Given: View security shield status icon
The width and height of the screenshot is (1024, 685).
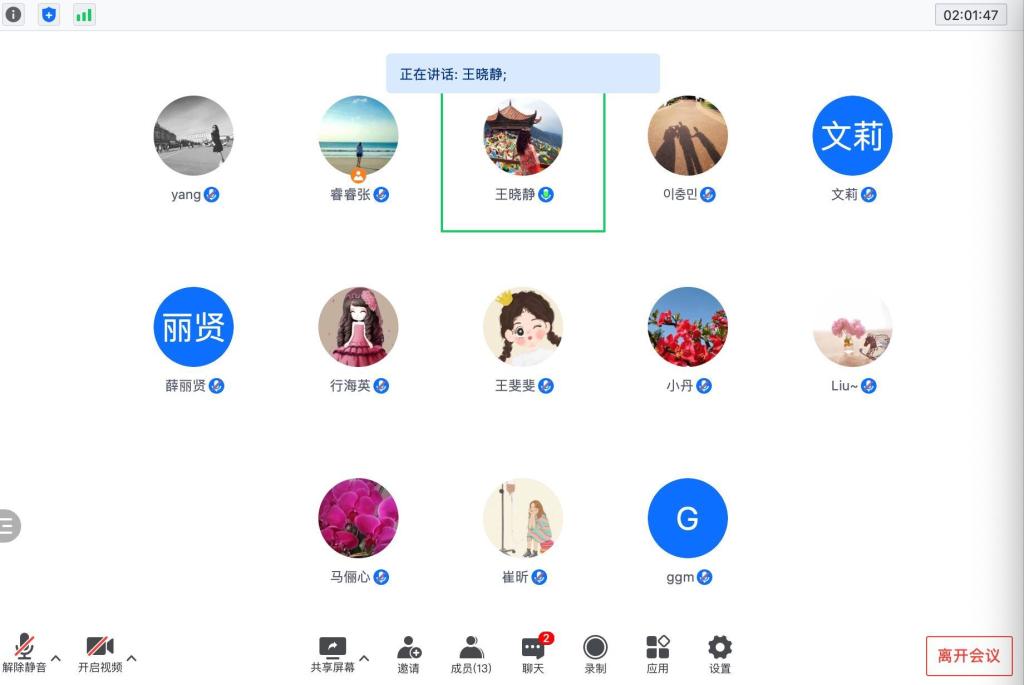Looking at the screenshot, I should click(49, 15).
